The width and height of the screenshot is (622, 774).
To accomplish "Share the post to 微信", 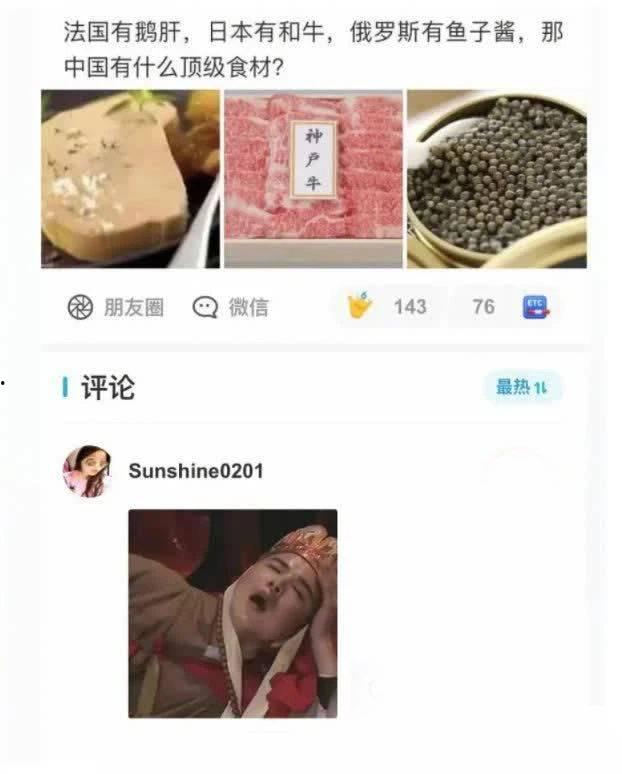I will pos(231,307).
